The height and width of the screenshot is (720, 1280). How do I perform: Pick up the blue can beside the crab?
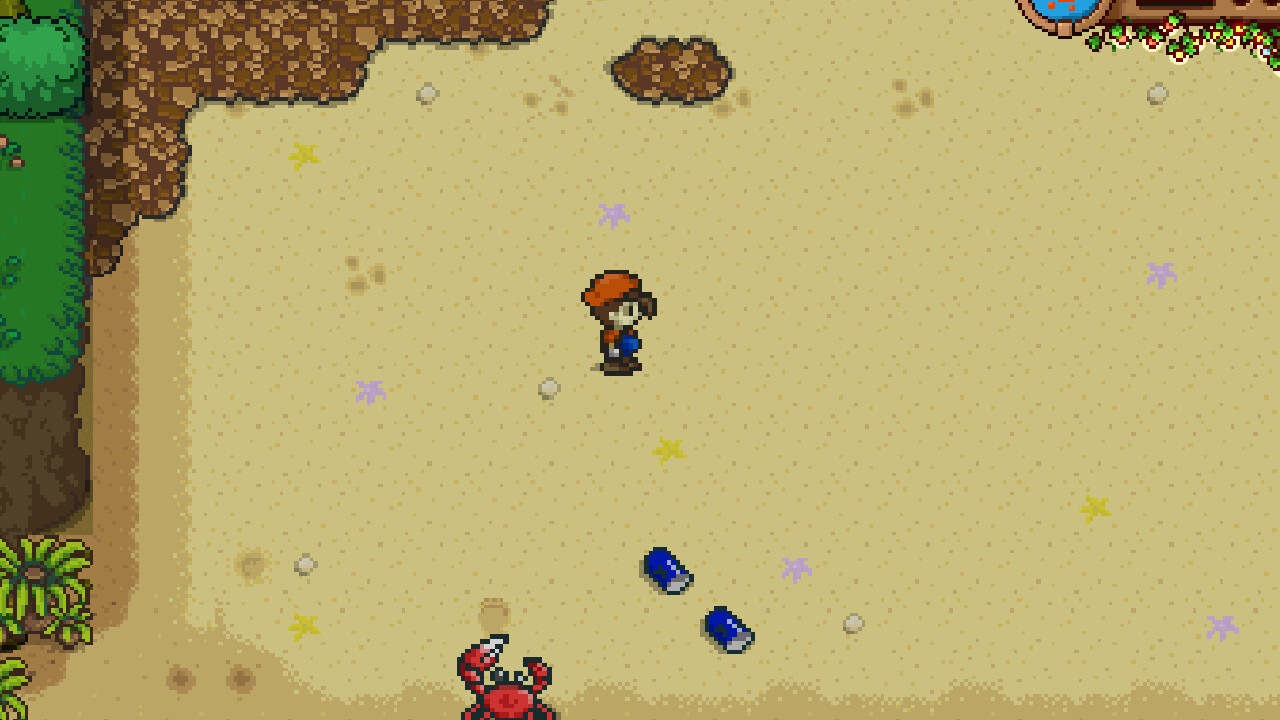click(729, 630)
